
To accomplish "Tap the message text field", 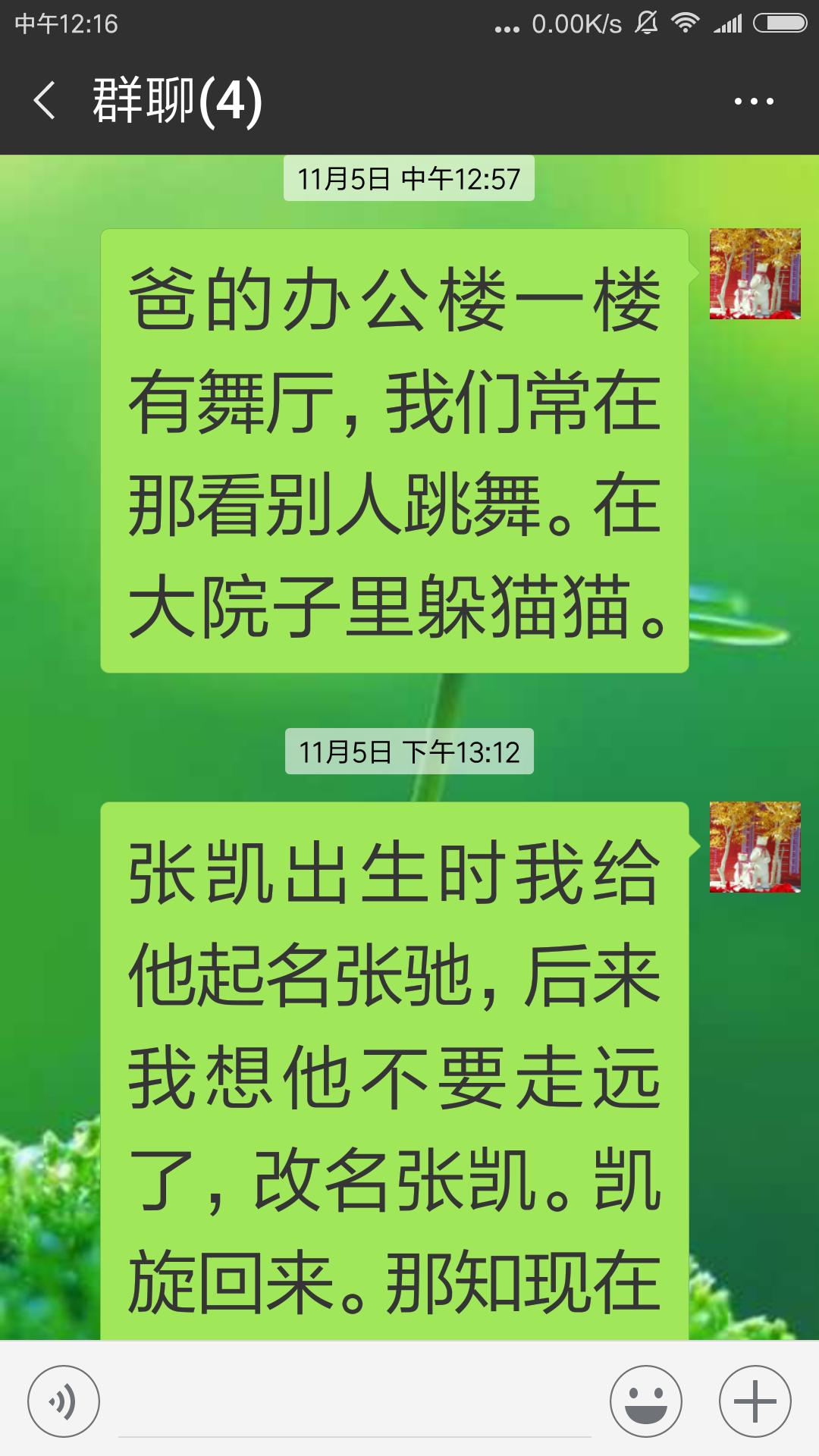I will (x=354, y=1403).
